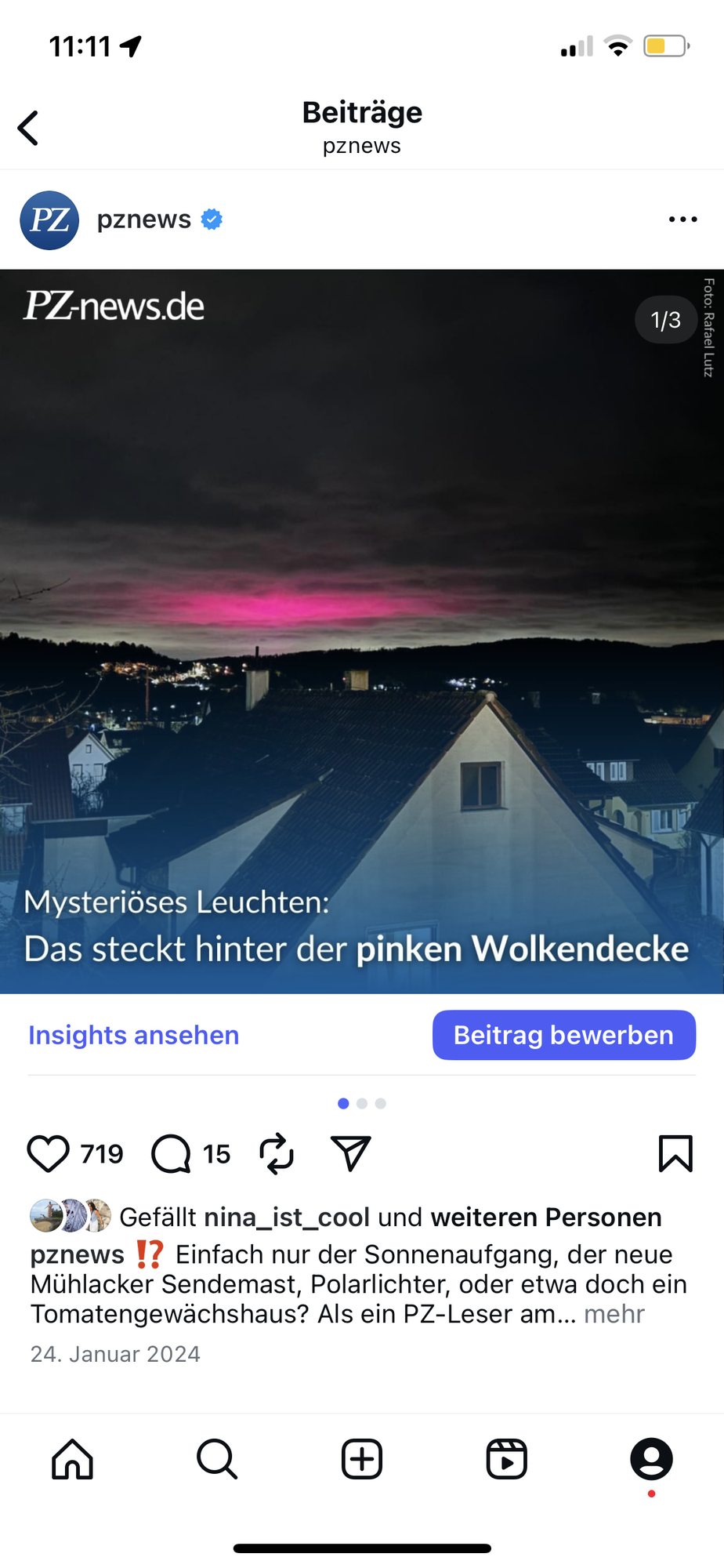
Task: Share the post via the paper plane icon
Action: pos(350,1153)
